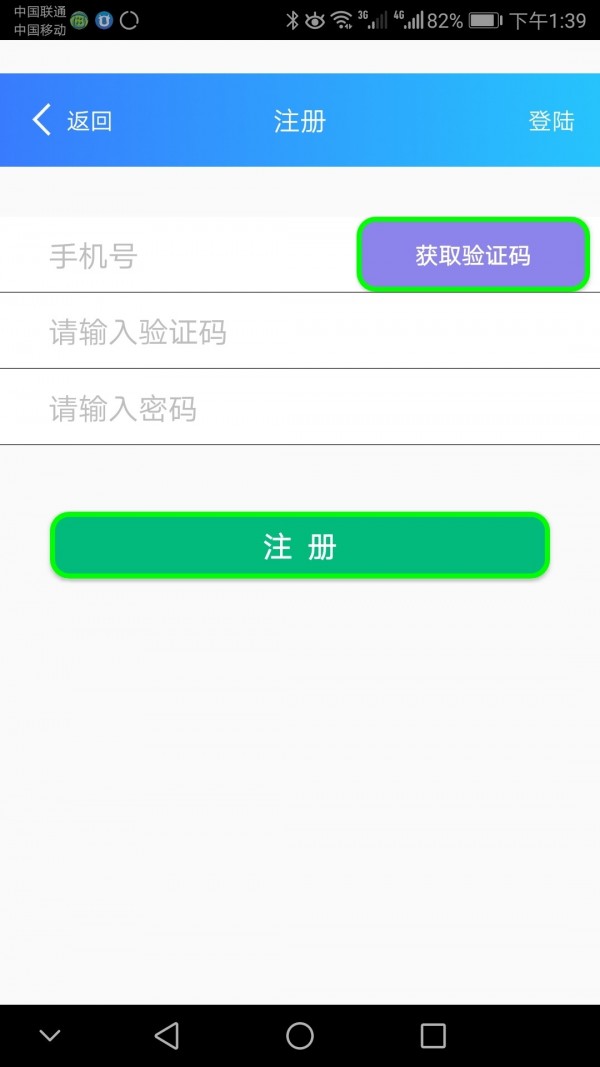Tap the 手机号 phone number field

point(180,256)
